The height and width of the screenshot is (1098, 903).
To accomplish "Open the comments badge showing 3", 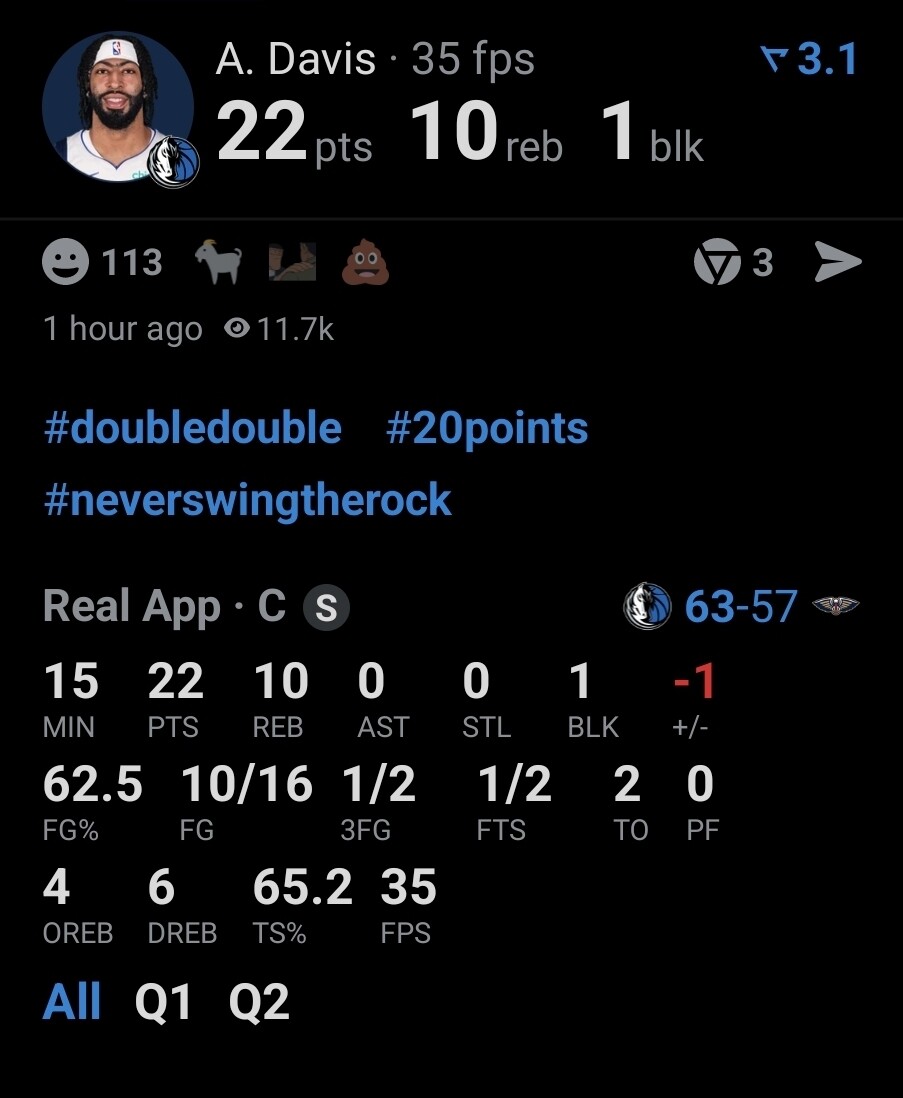I will click(x=733, y=263).
